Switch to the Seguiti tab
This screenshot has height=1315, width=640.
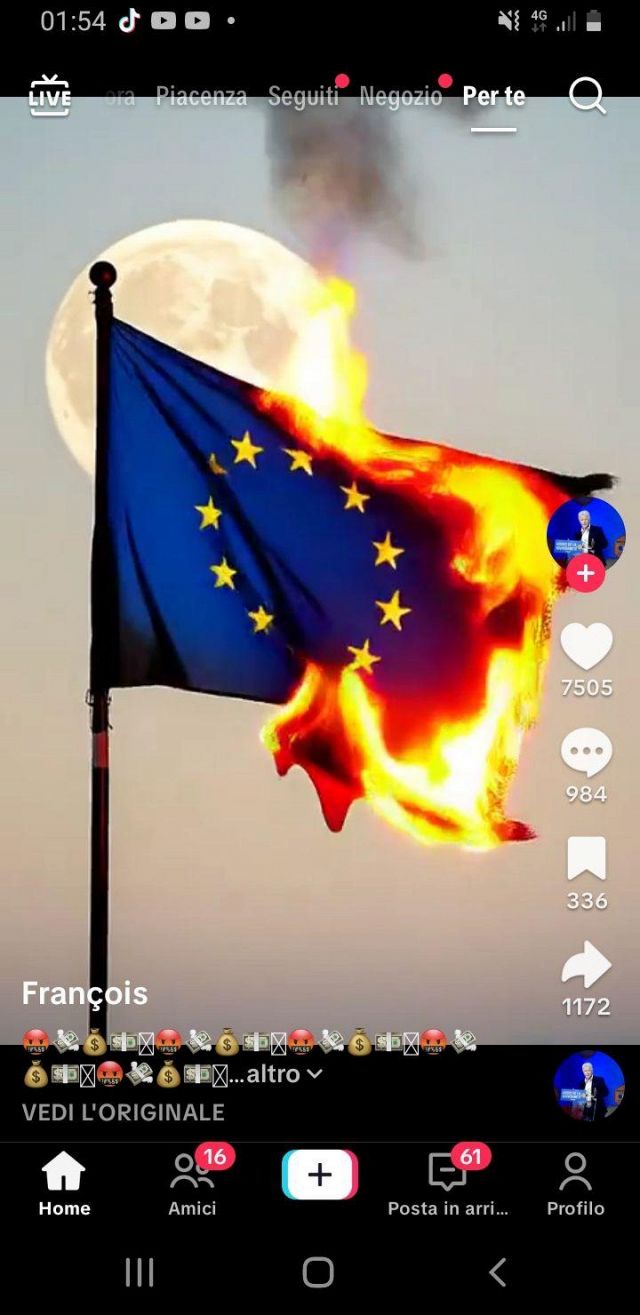click(303, 96)
